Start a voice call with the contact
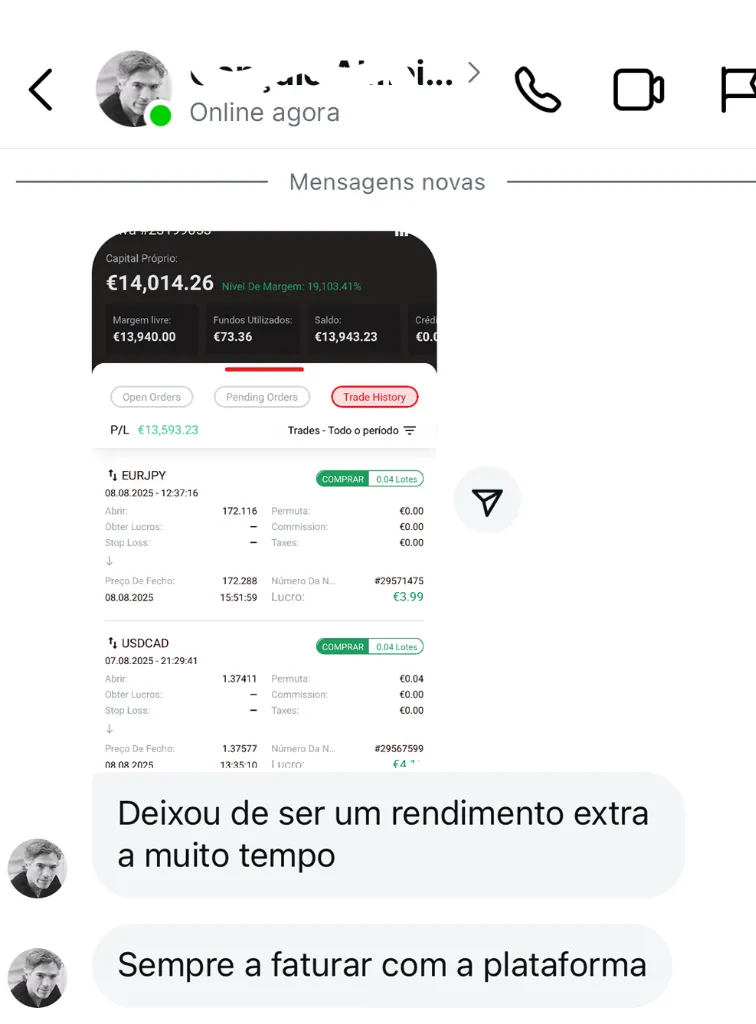This screenshot has width=756, height=1024. coord(537,88)
